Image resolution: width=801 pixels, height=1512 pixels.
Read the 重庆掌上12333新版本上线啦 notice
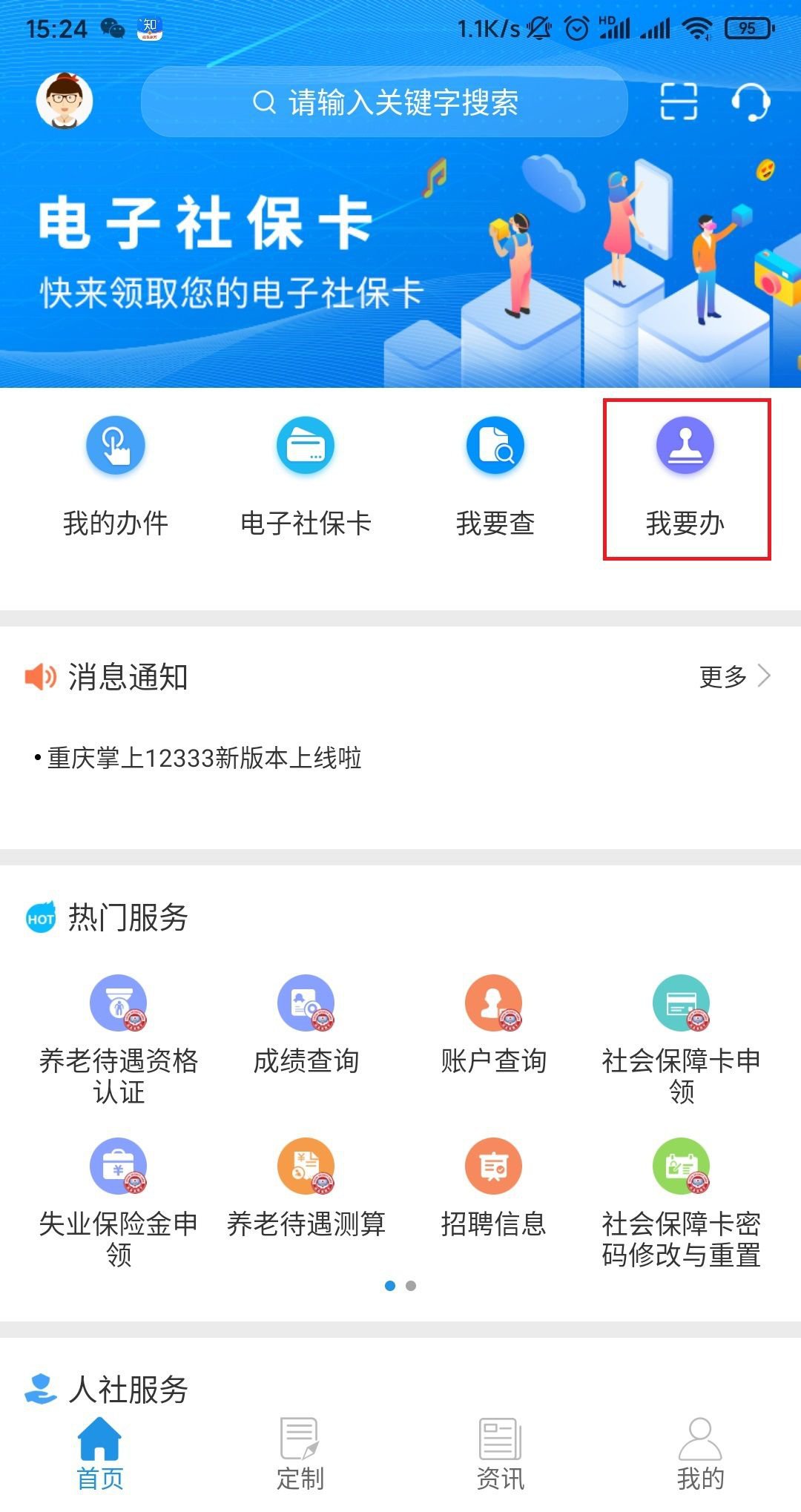point(204,758)
